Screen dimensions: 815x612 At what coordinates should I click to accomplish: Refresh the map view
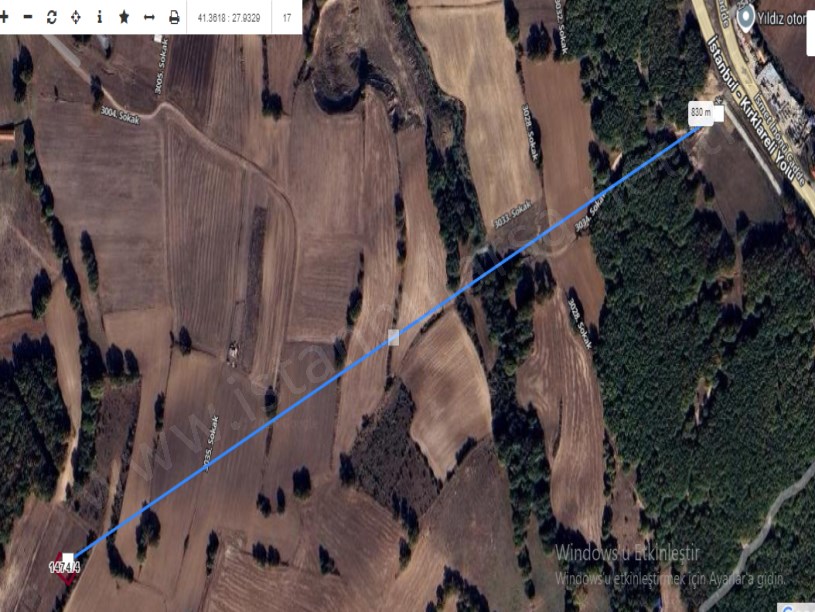click(51, 17)
